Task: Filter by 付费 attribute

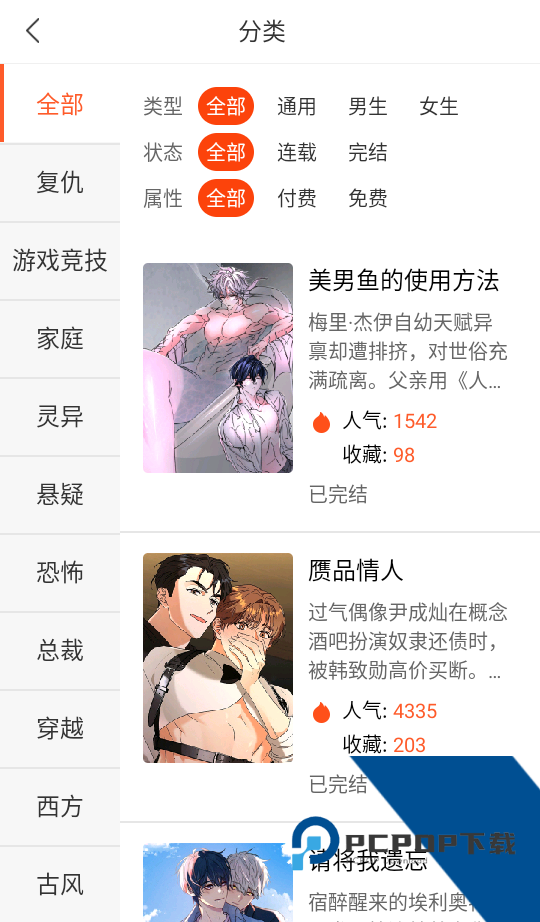Action: [x=296, y=198]
